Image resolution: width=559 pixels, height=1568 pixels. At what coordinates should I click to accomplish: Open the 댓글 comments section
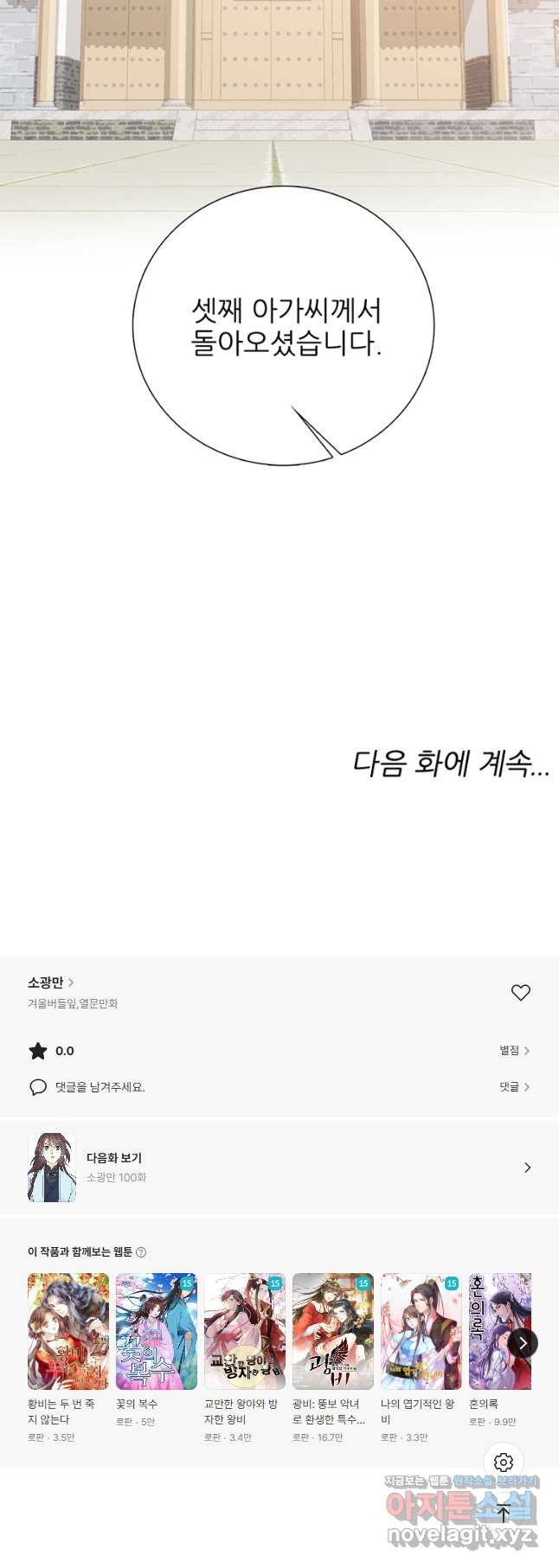[514, 1087]
